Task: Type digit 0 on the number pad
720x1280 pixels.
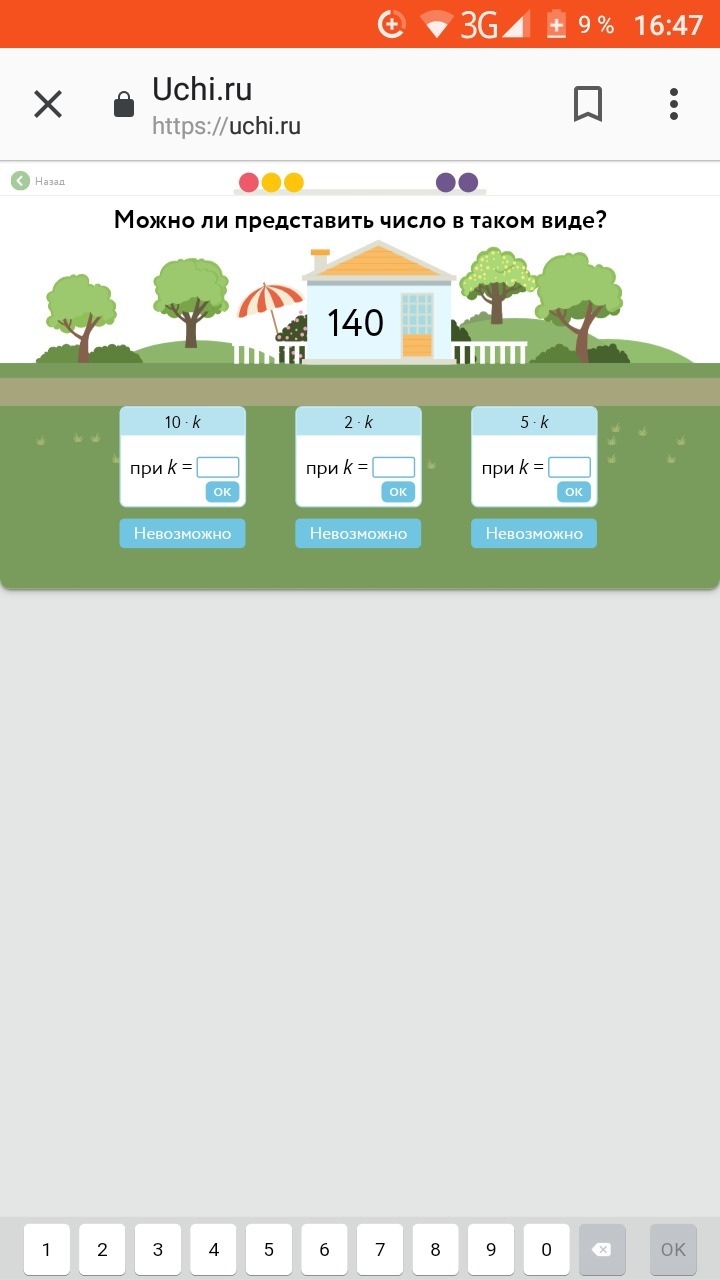Action: coord(546,1249)
